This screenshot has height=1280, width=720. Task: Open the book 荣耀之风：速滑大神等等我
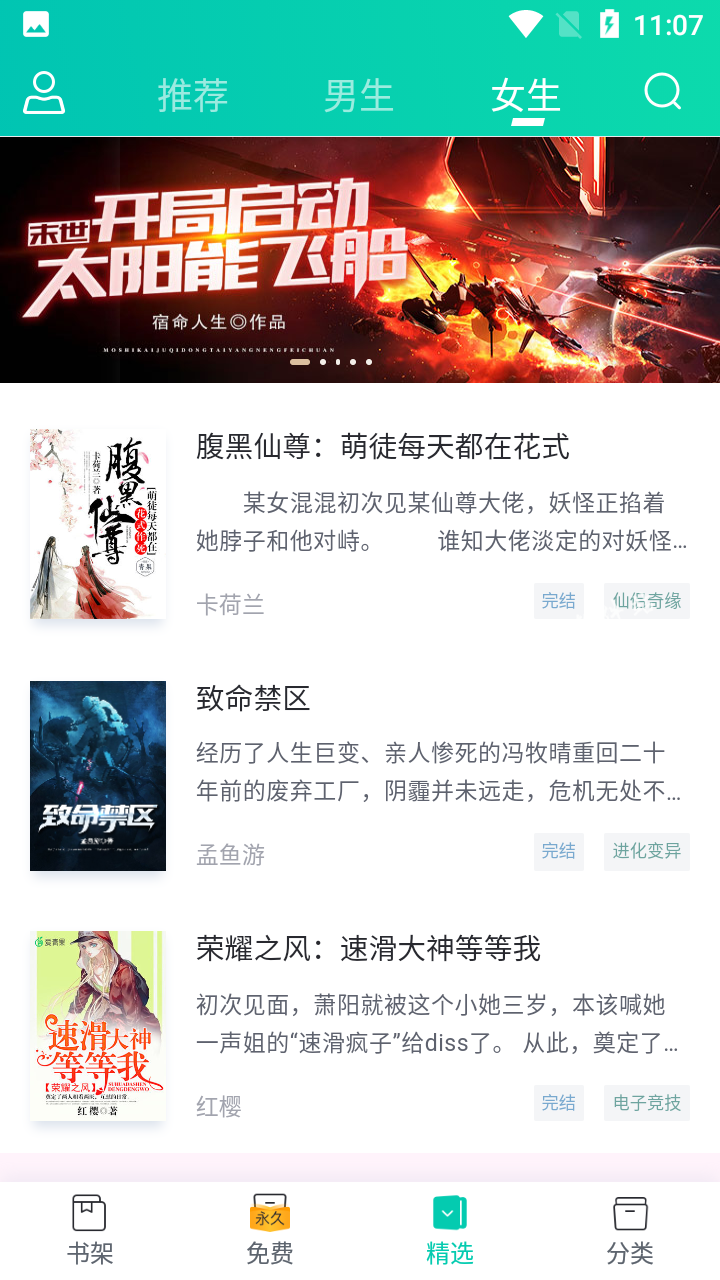[368, 949]
